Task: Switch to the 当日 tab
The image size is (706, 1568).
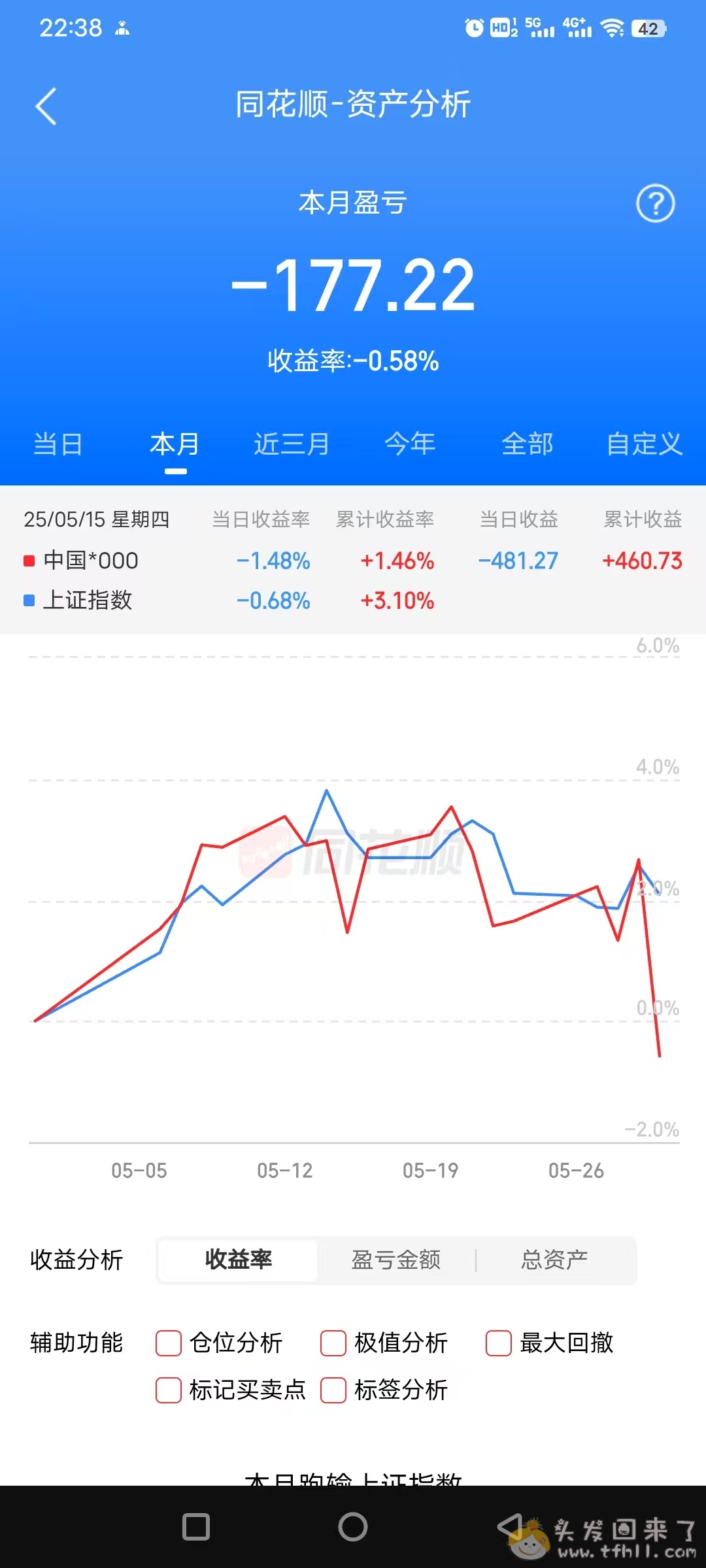Action: (x=58, y=444)
